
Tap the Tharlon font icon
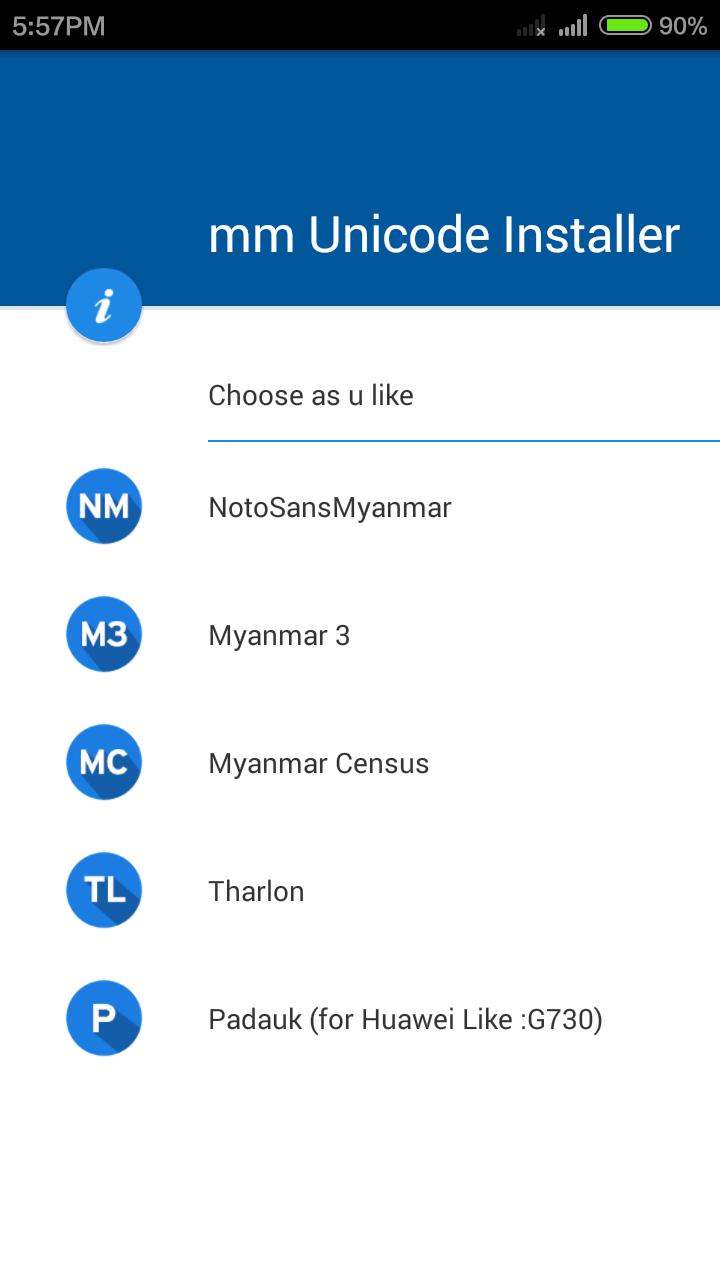103,890
